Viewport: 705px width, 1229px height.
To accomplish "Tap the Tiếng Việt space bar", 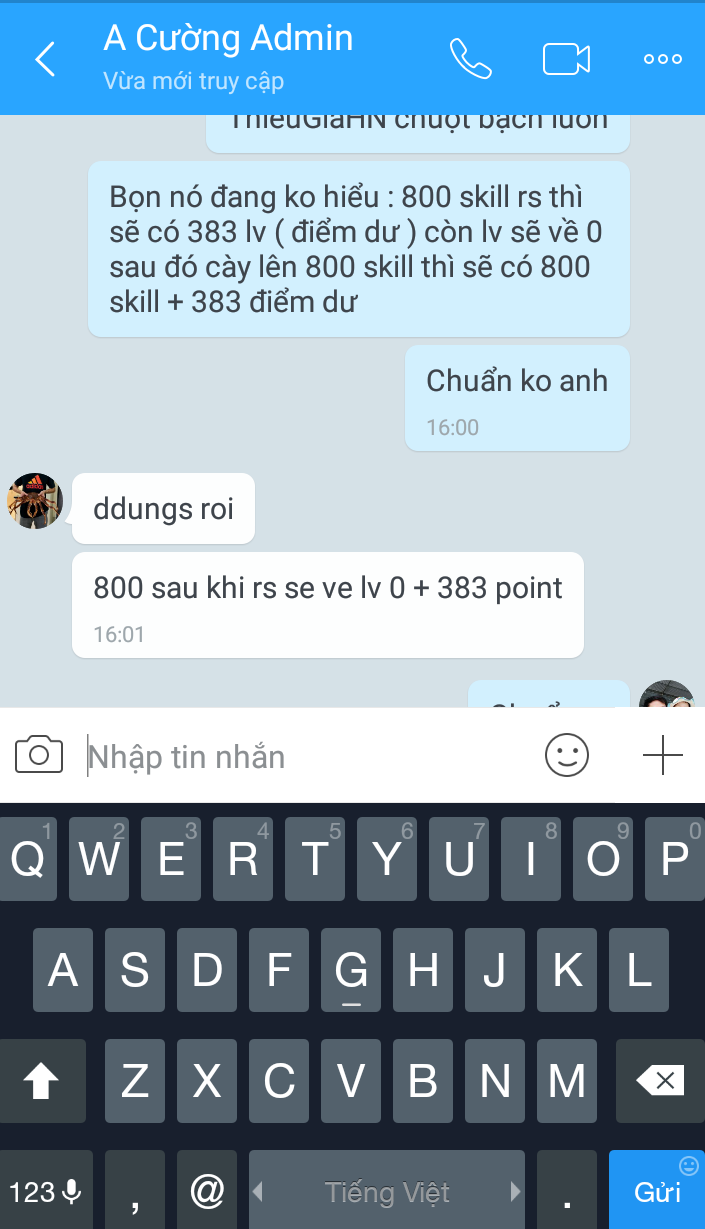I will [x=387, y=1190].
